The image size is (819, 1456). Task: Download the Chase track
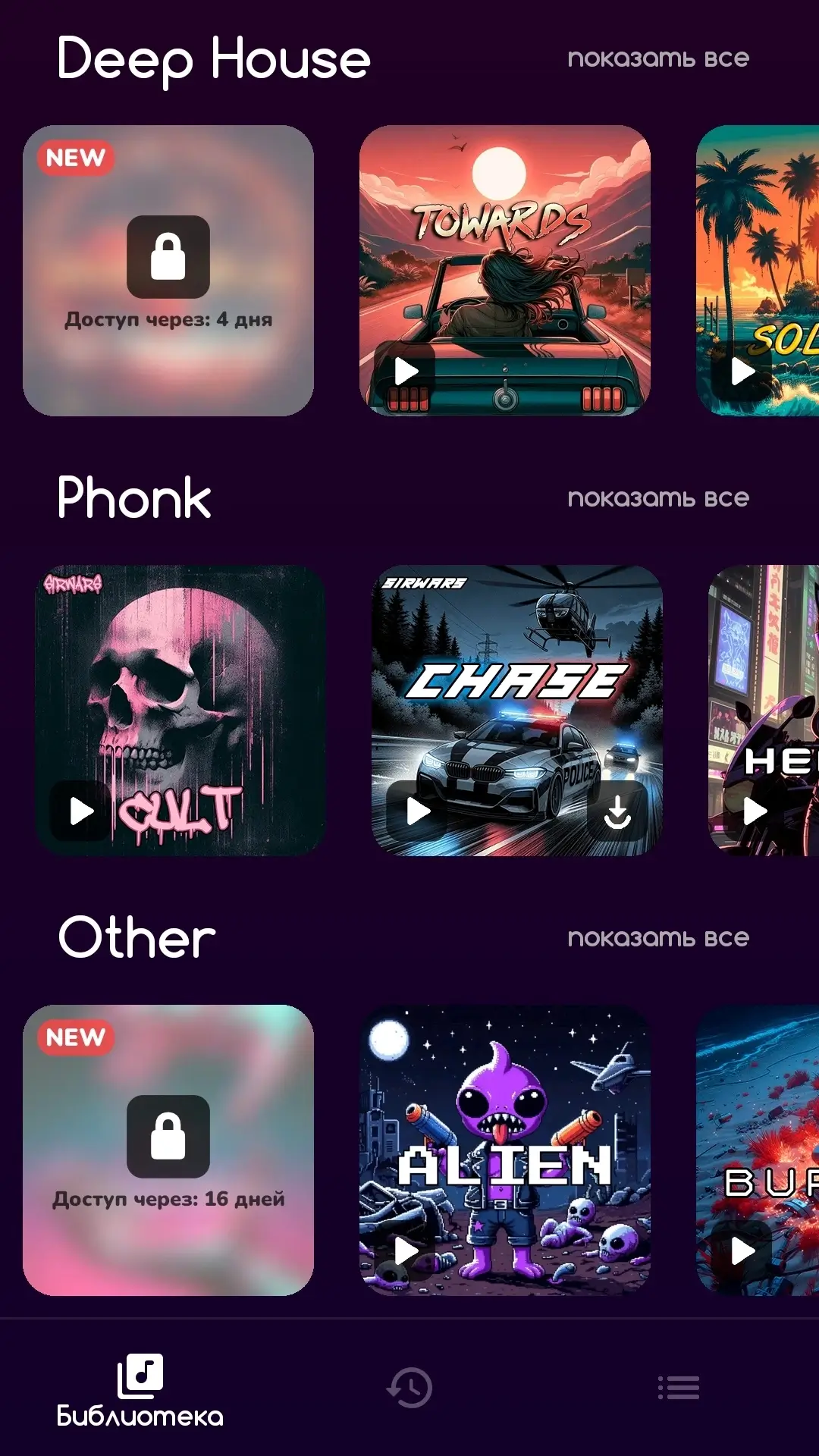coord(617,811)
